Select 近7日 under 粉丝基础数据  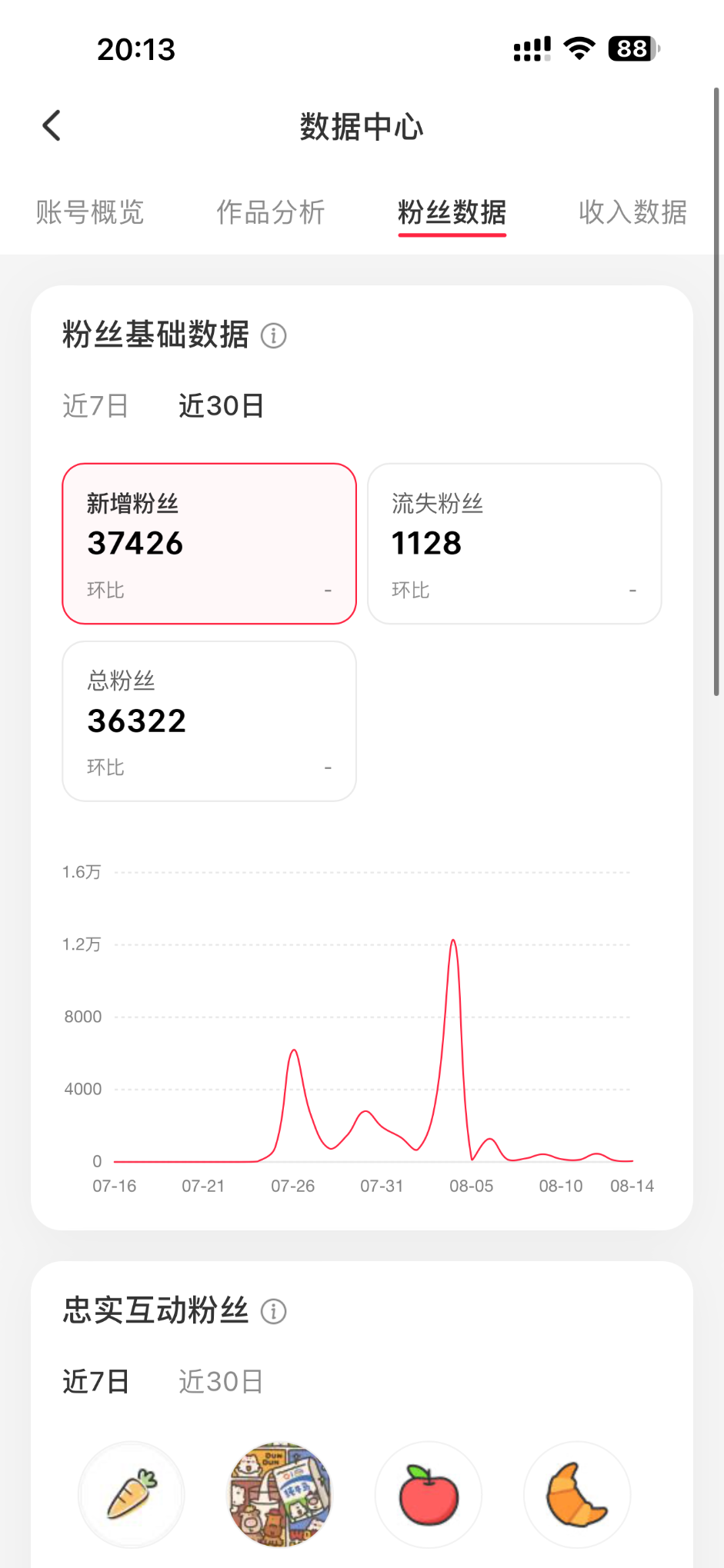point(95,406)
